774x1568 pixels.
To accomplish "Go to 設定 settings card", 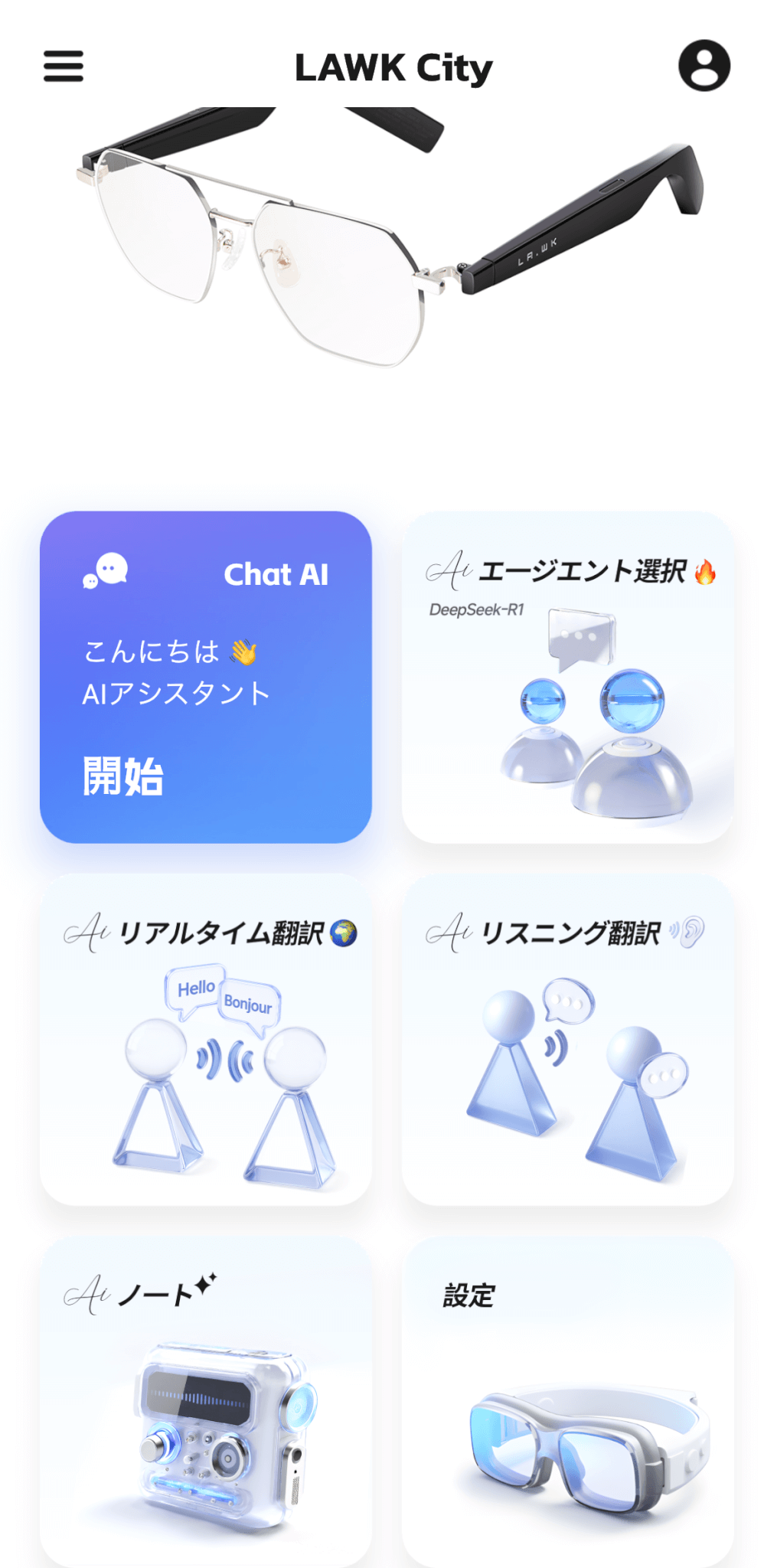I will [567, 1401].
